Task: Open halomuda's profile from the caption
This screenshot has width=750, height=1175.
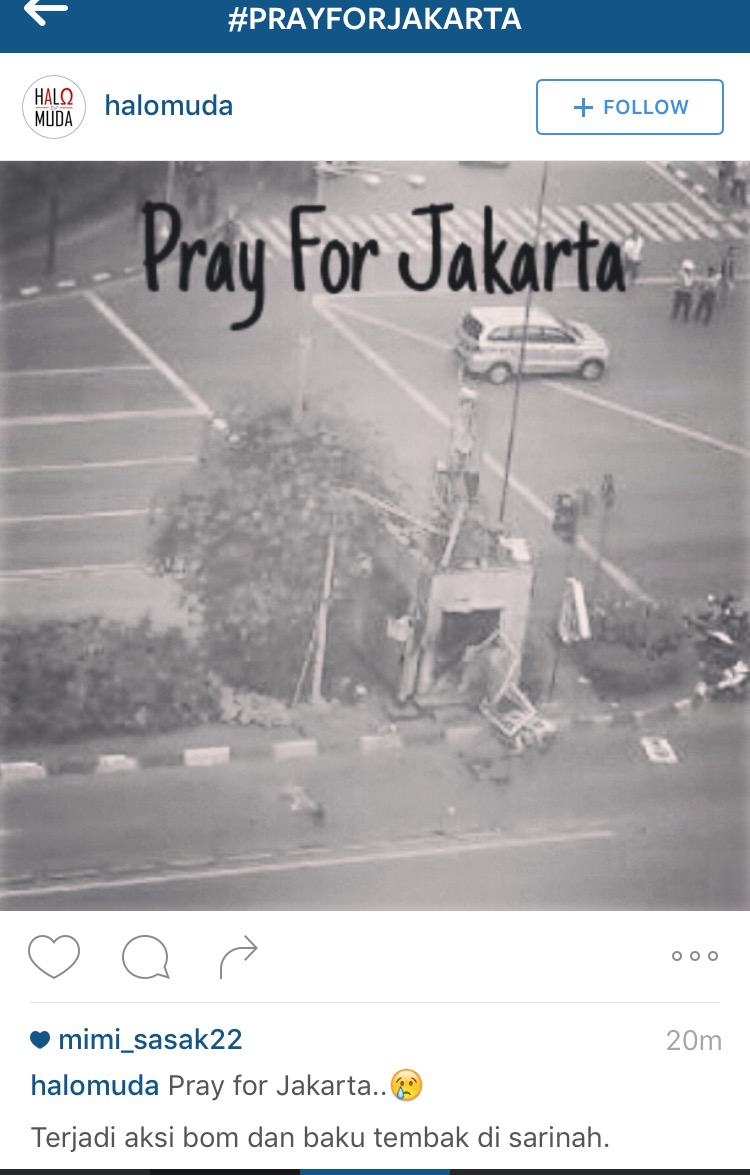Action: click(x=95, y=1086)
